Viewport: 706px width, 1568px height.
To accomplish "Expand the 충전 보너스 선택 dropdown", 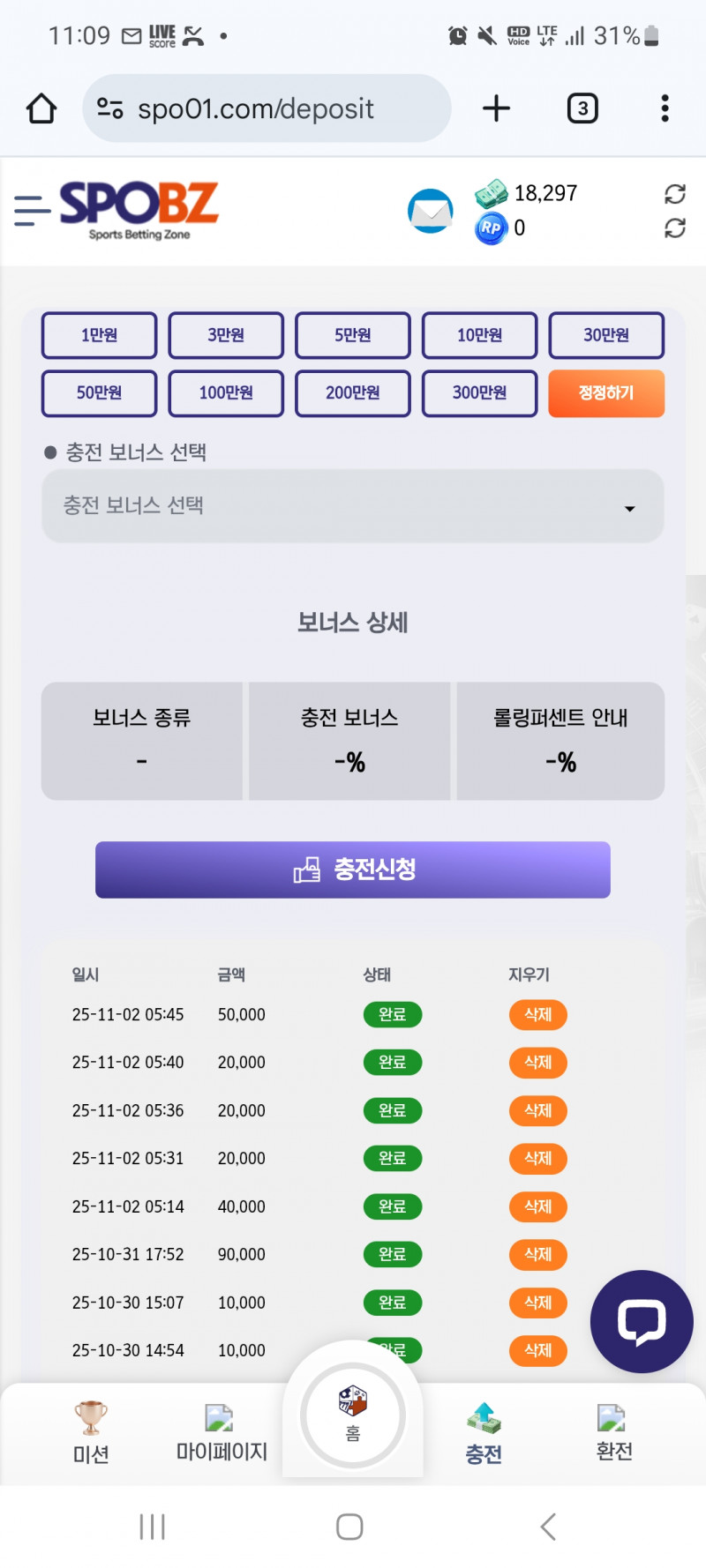I will [353, 506].
